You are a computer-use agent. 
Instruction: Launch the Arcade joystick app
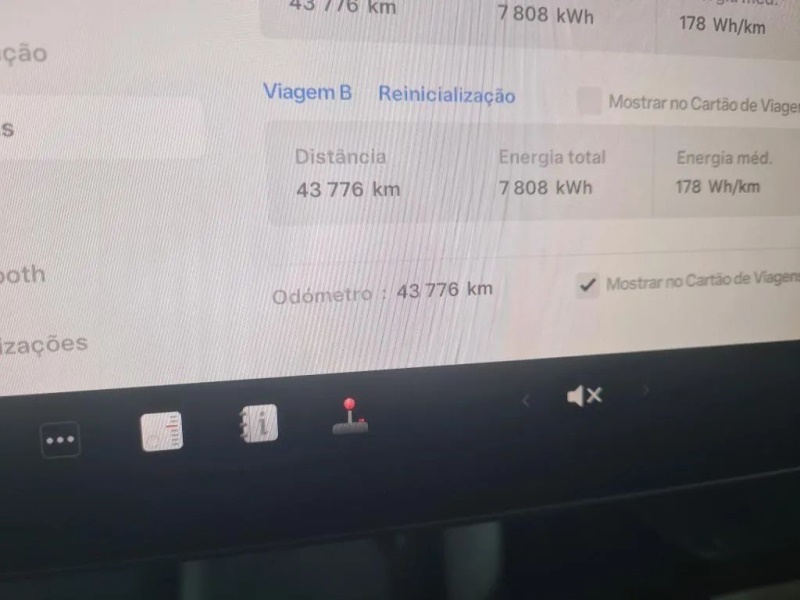pos(350,416)
